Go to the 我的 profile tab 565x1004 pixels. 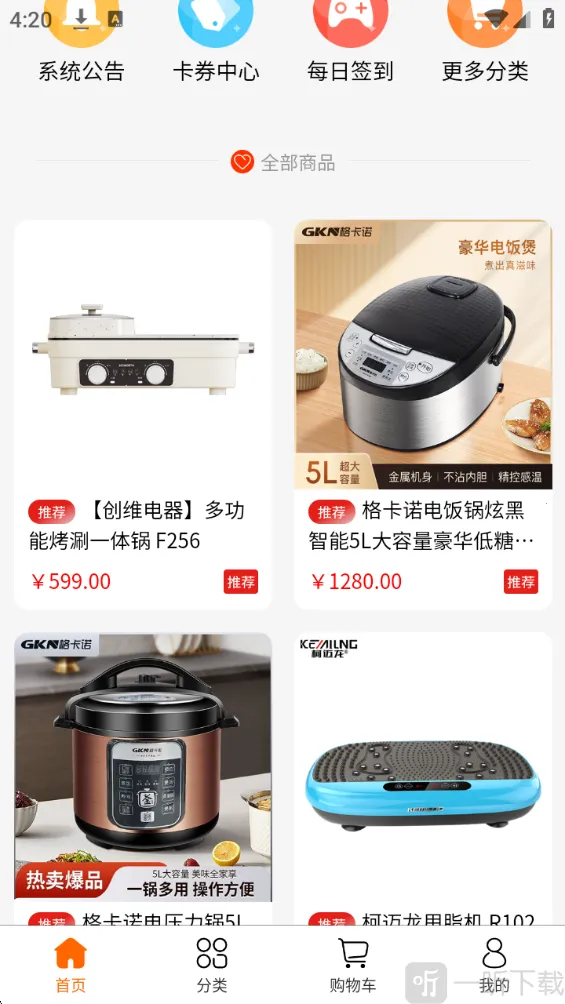pyautogui.click(x=494, y=965)
